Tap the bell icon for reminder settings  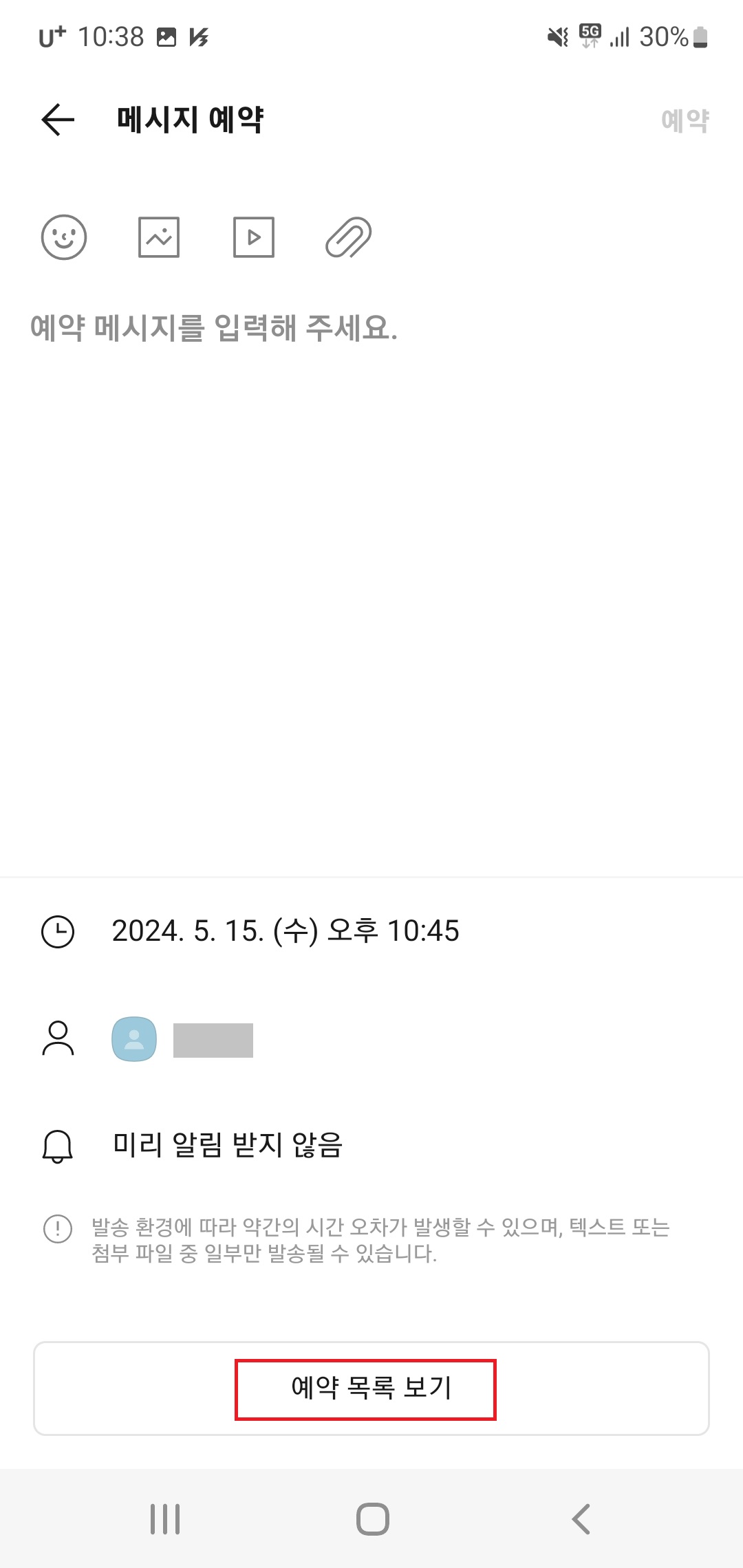point(59,1145)
